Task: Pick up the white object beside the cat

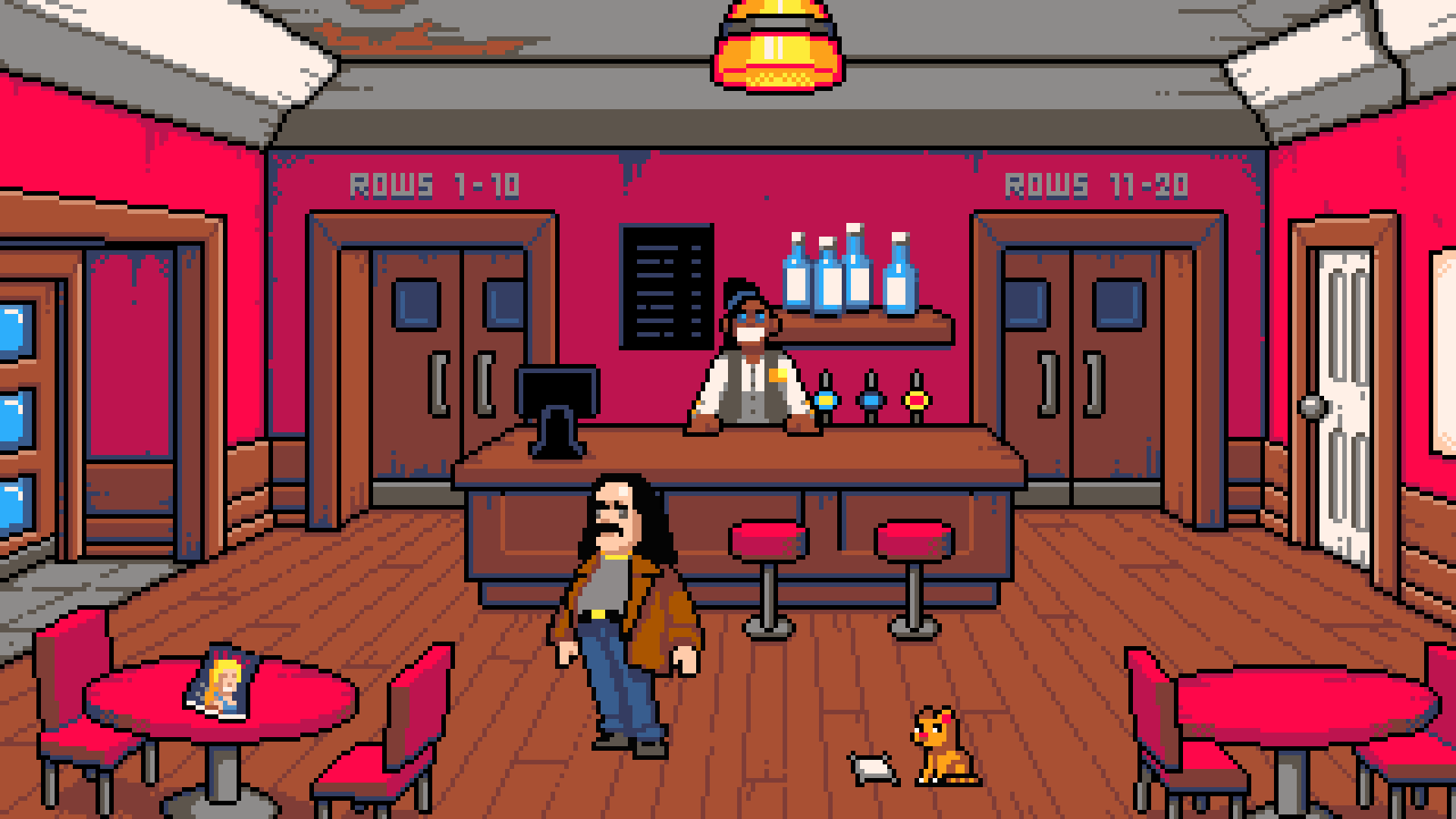Action: (x=874, y=768)
